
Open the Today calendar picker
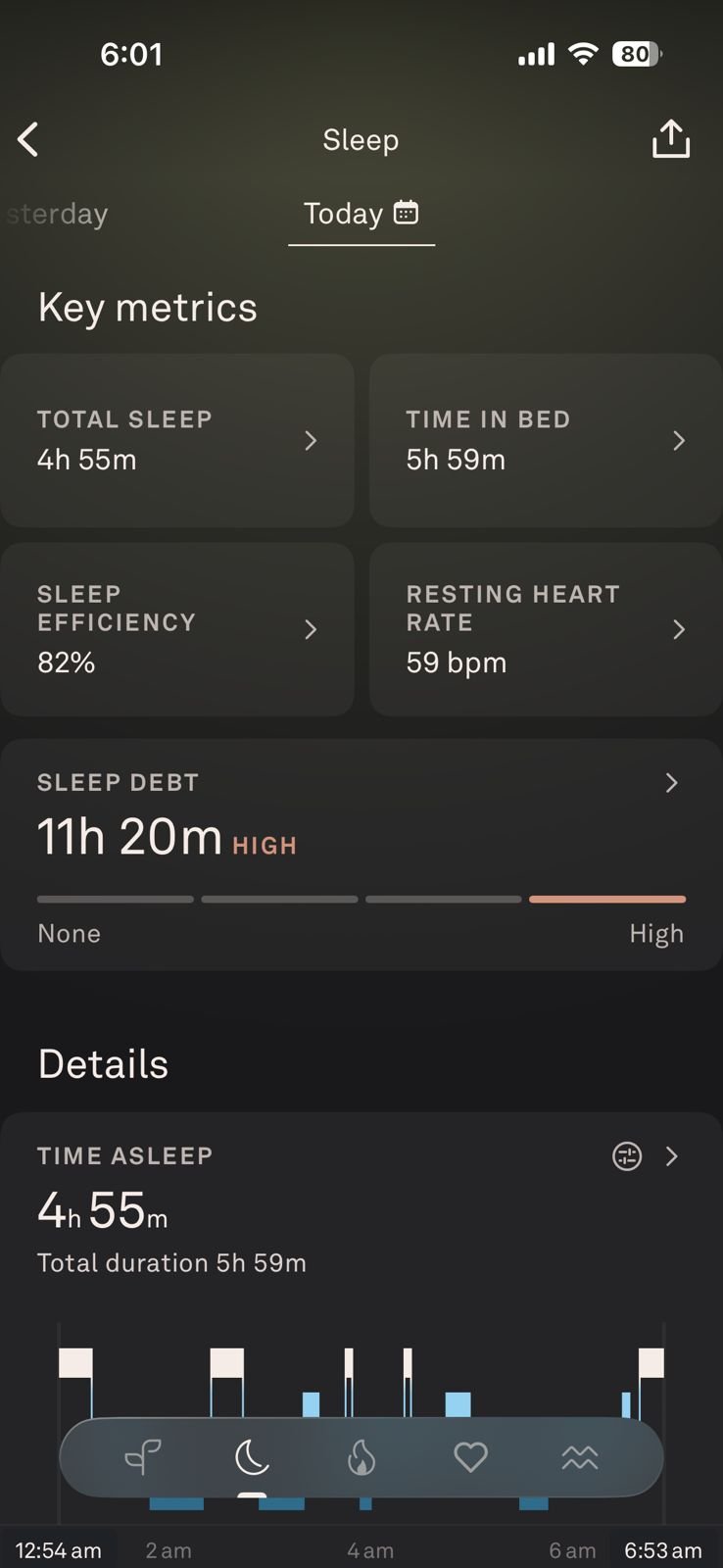[406, 213]
